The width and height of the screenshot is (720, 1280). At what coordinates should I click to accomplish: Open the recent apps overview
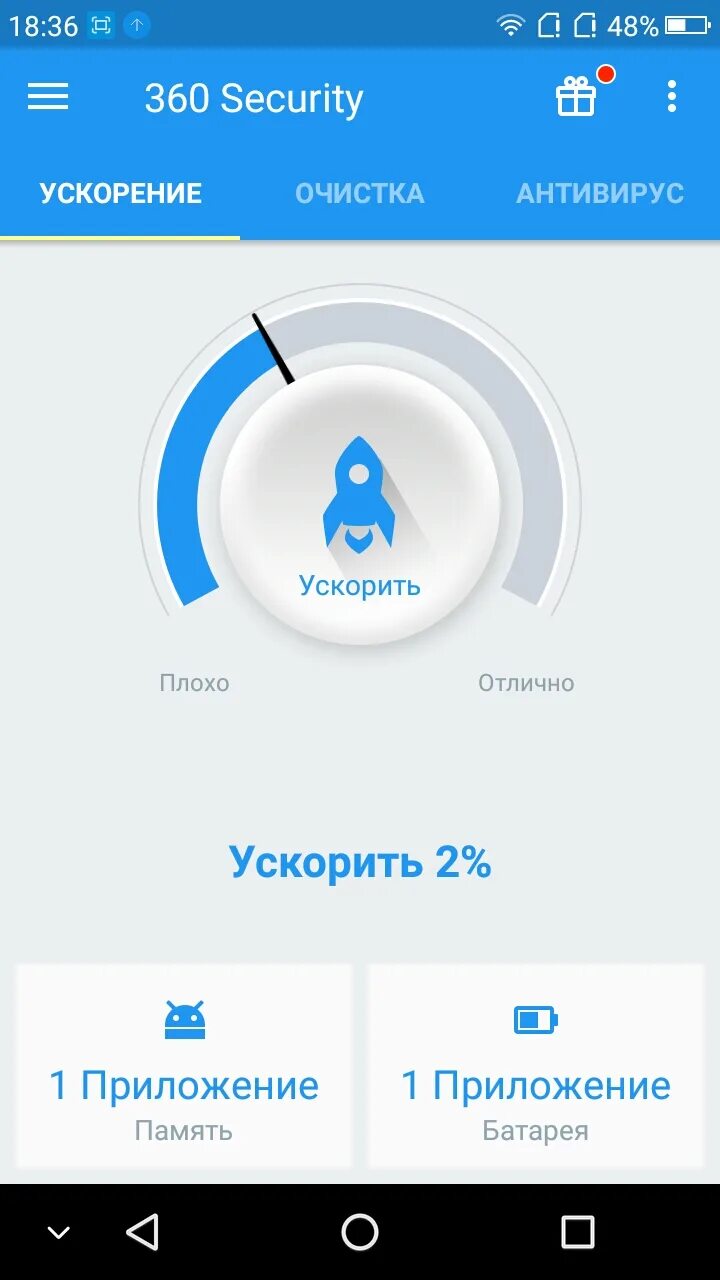pos(577,1232)
